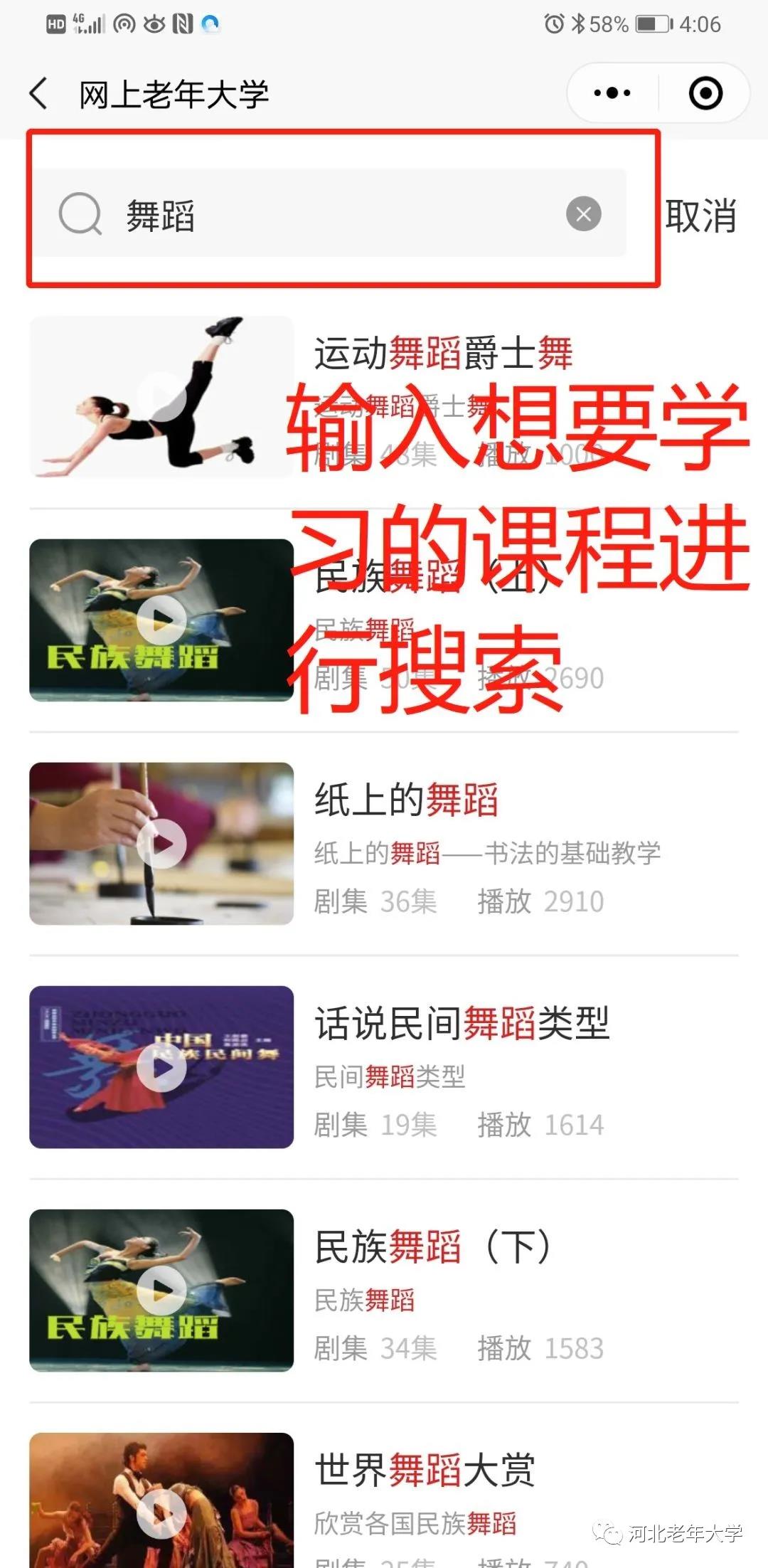Cancel the search with 取消
Screen dimensions: 768x1568
point(700,216)
